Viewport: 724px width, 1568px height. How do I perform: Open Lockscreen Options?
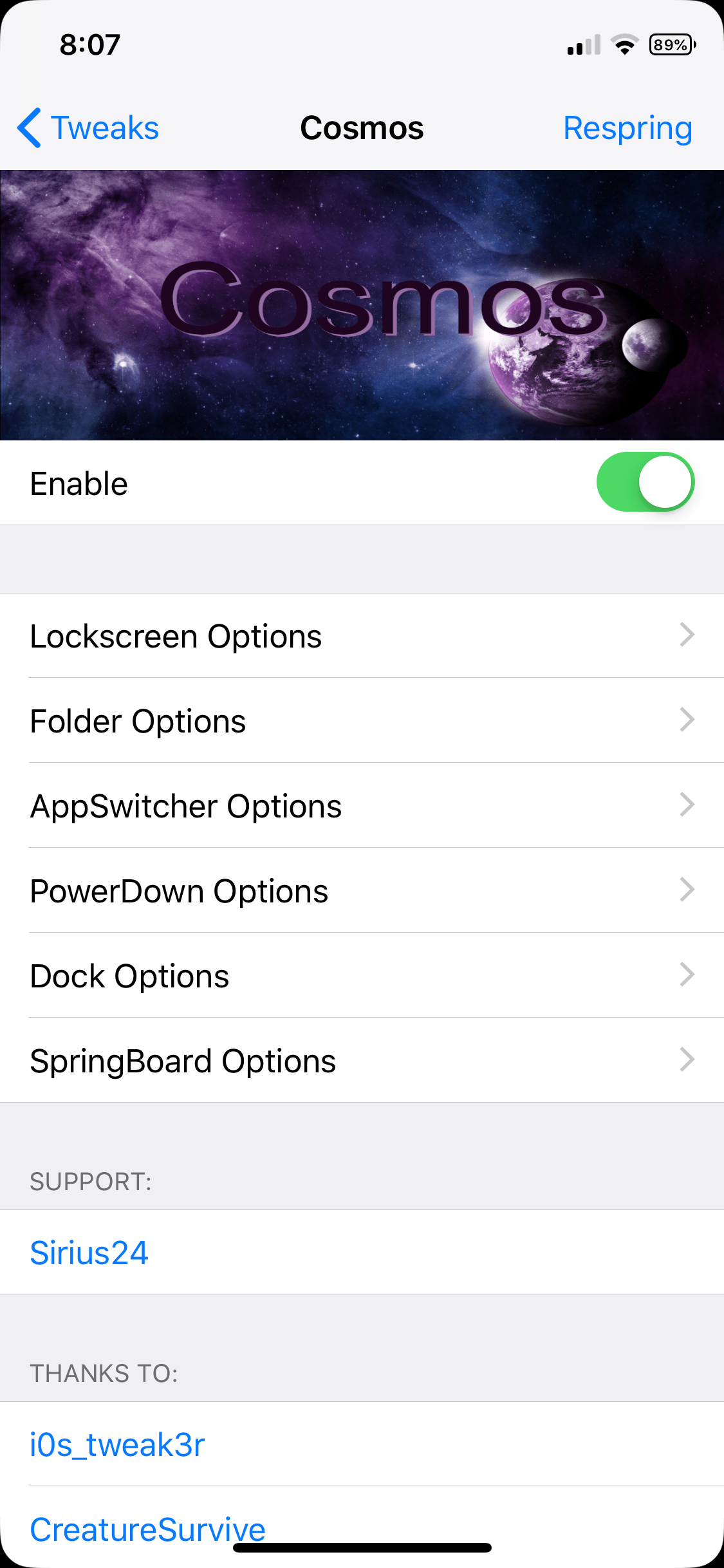362,636
